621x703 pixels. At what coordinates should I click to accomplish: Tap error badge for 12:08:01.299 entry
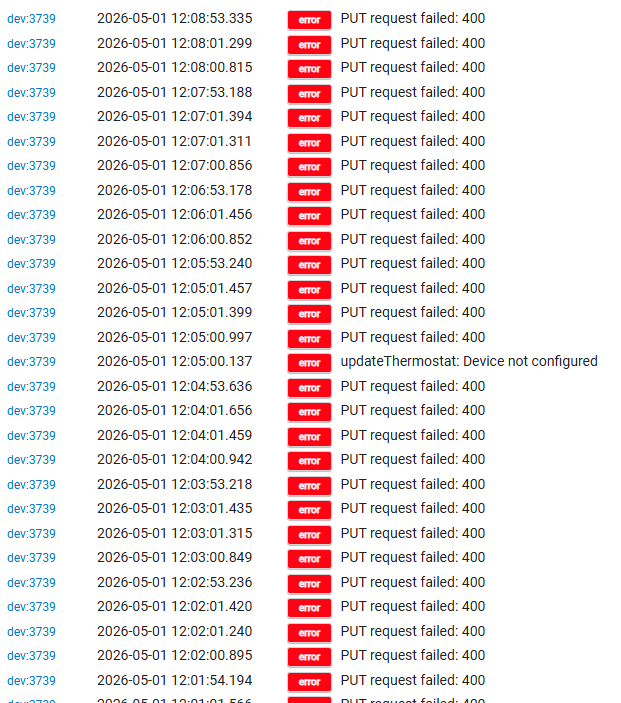tap(309, 45)
